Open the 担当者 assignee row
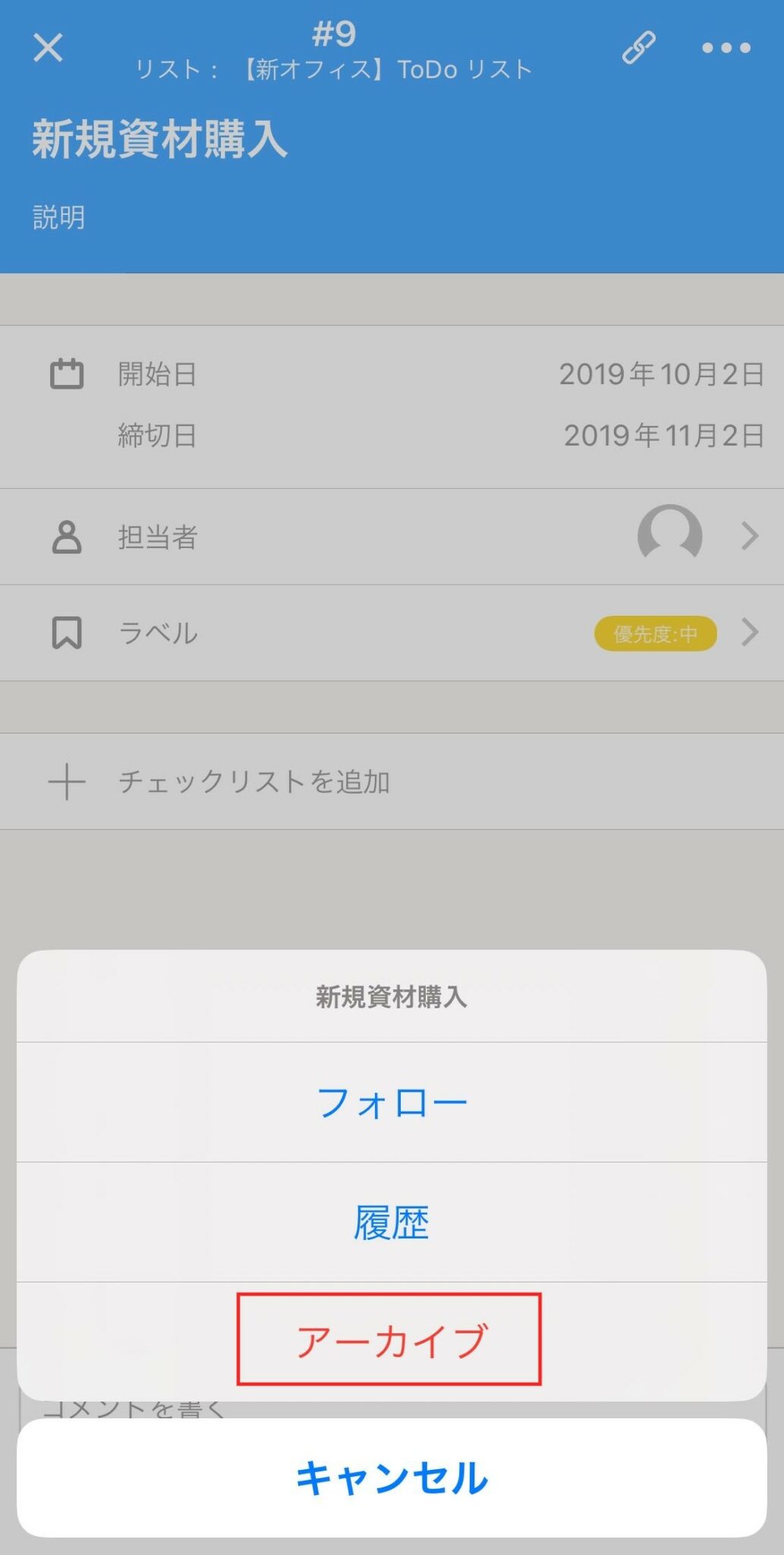This screenshot has width=784, height=1555. (x=392, y=537)
